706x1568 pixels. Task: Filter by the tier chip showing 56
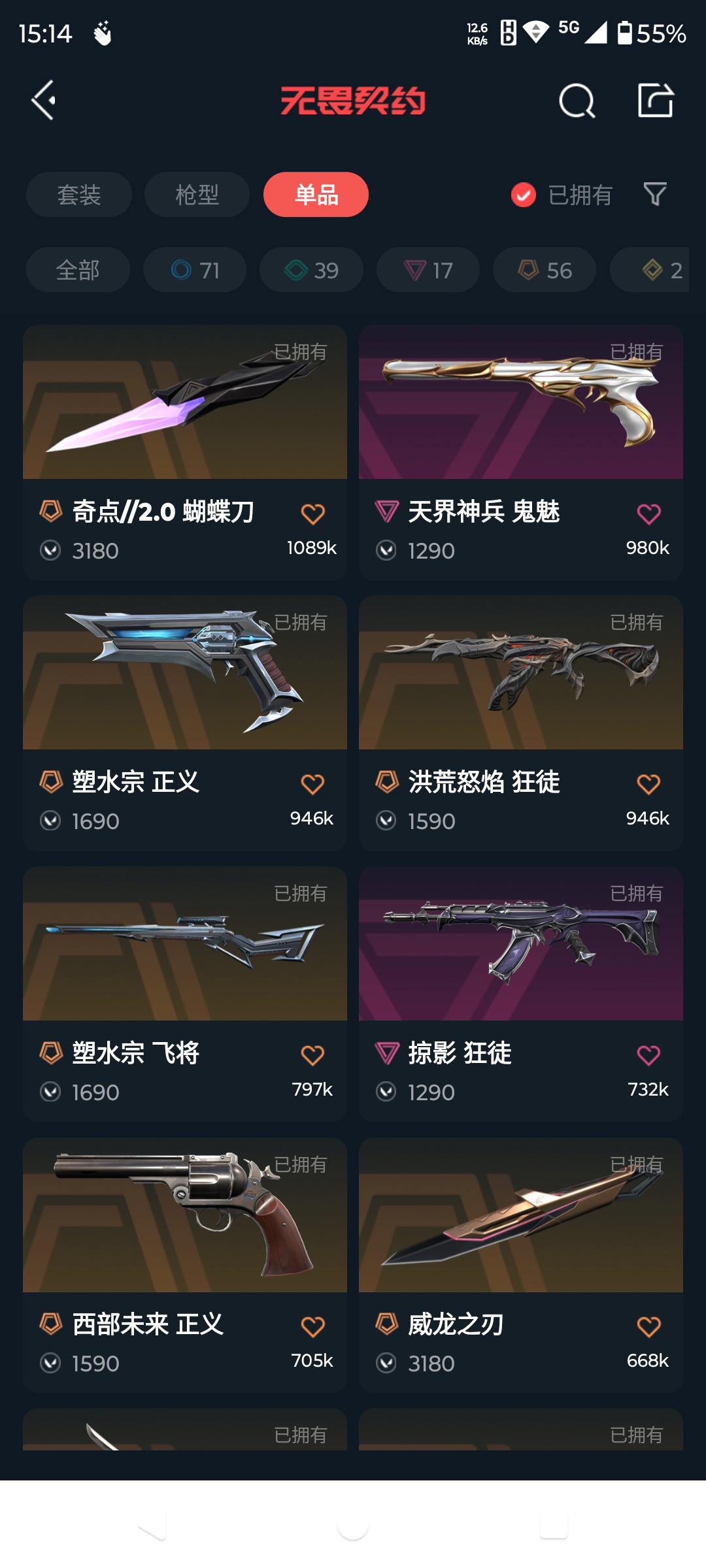click(544, 270)
